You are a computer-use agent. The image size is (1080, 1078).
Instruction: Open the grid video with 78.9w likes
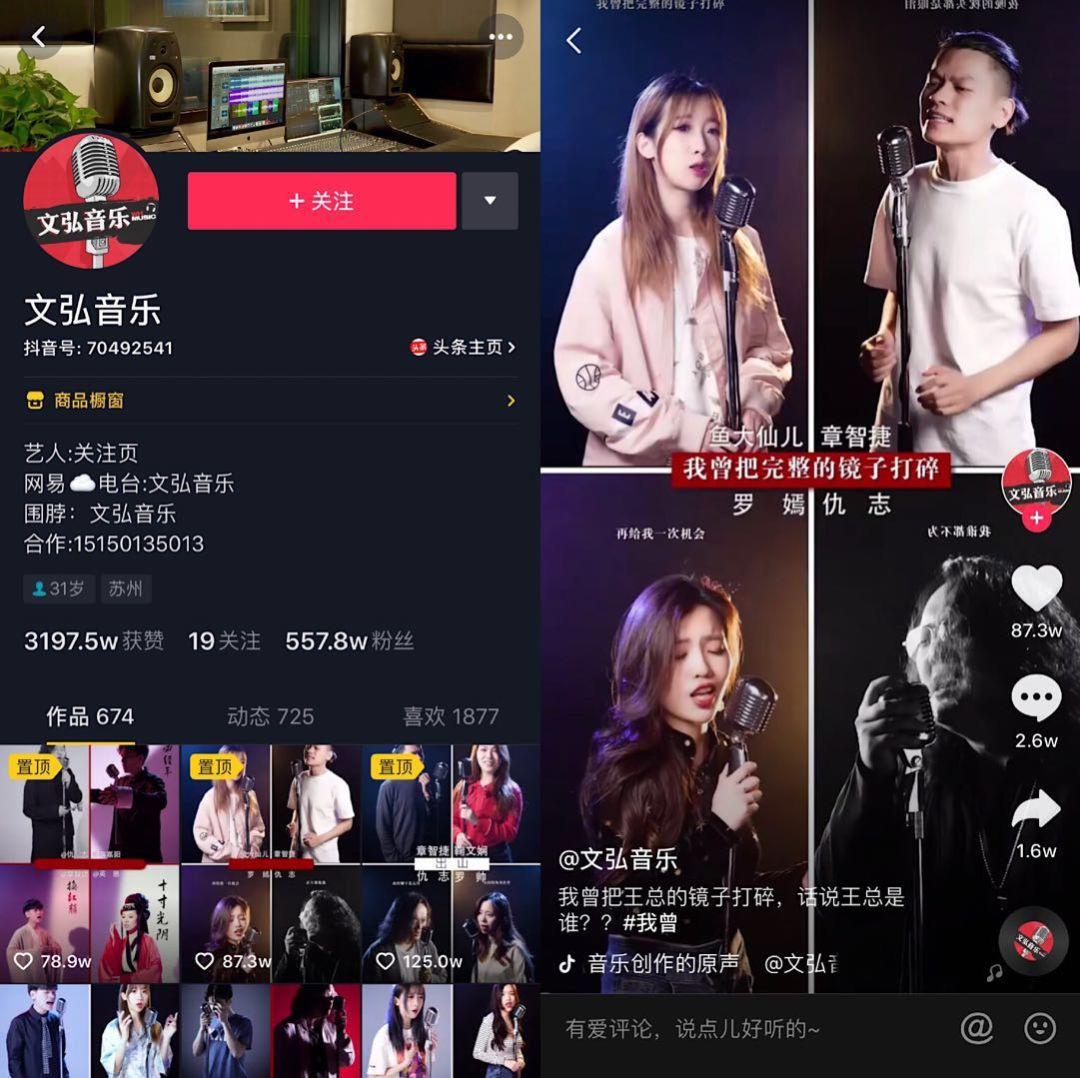(x=90, y=924)
